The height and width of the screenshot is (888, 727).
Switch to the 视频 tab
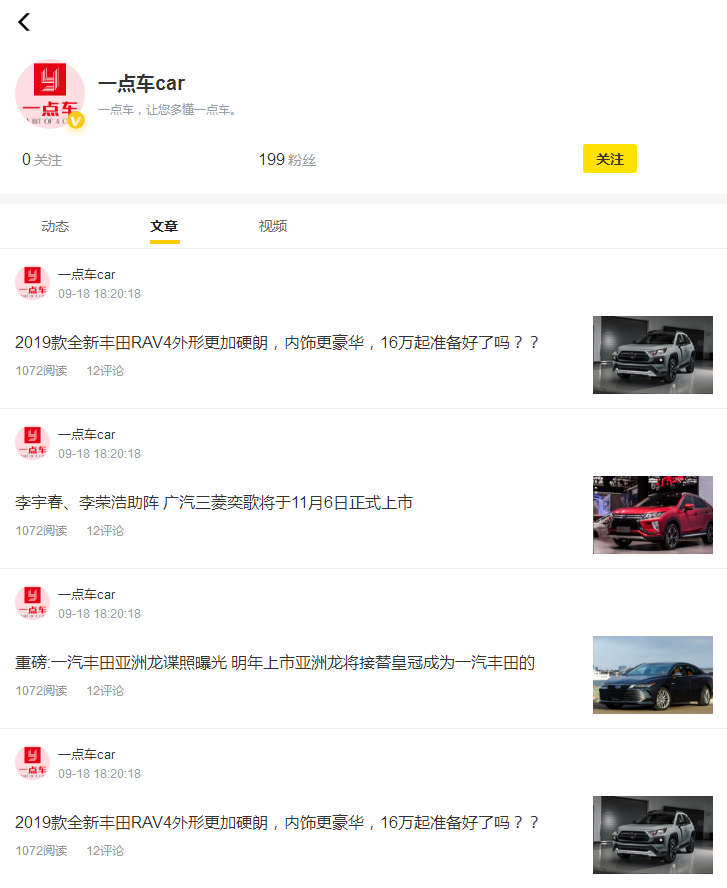click(272, 226)
